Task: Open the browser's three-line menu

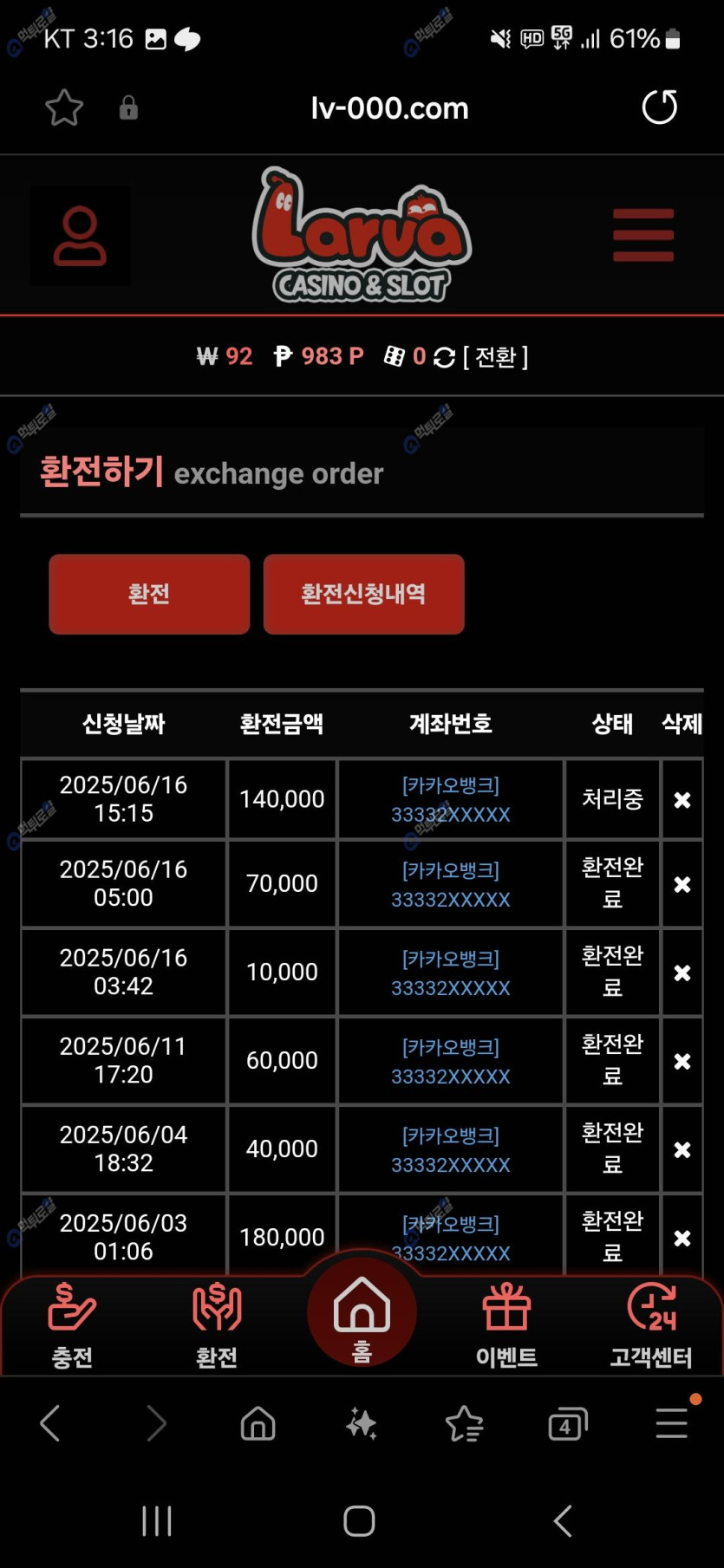Action: click(672, 1424)
